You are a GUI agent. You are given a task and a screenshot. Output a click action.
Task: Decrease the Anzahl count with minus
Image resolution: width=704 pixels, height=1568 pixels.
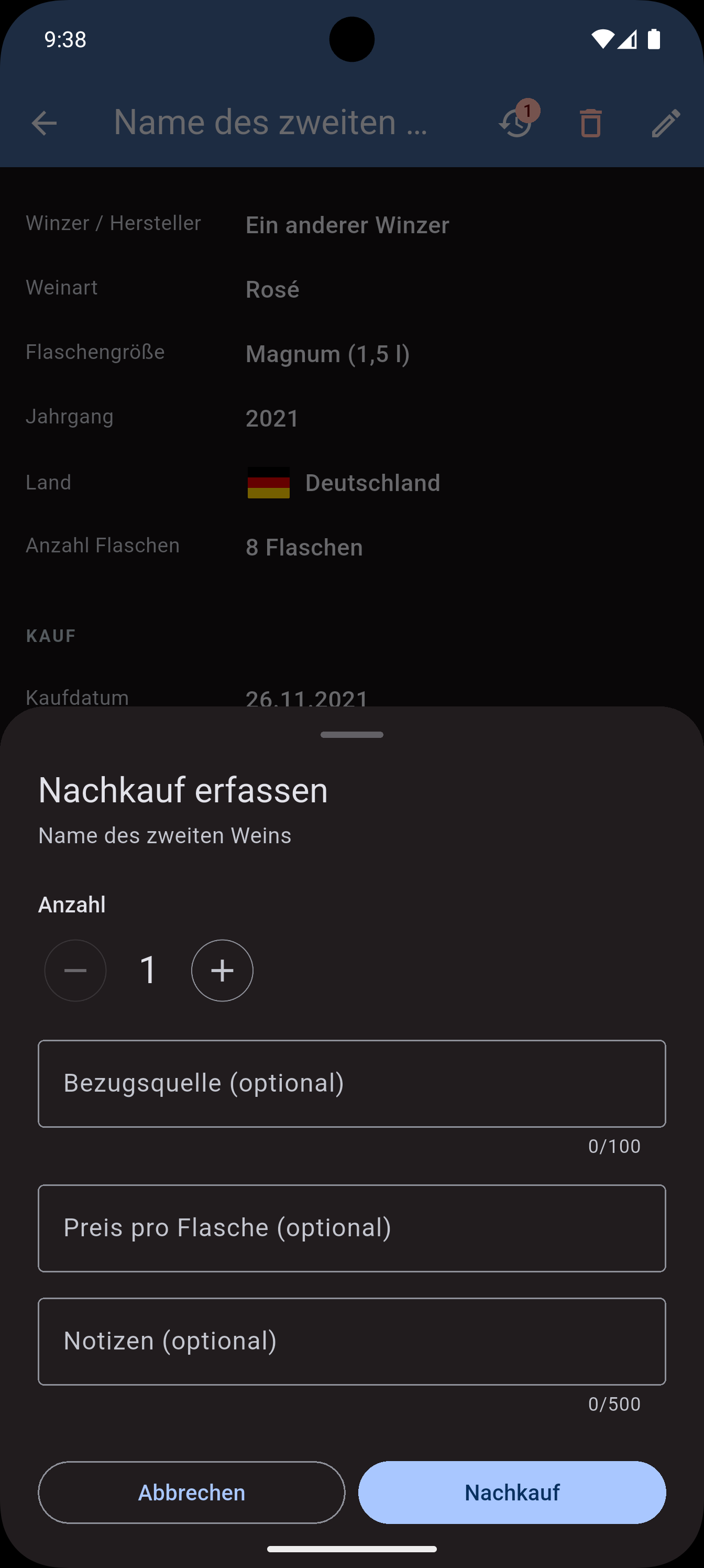tap(75, 970)
